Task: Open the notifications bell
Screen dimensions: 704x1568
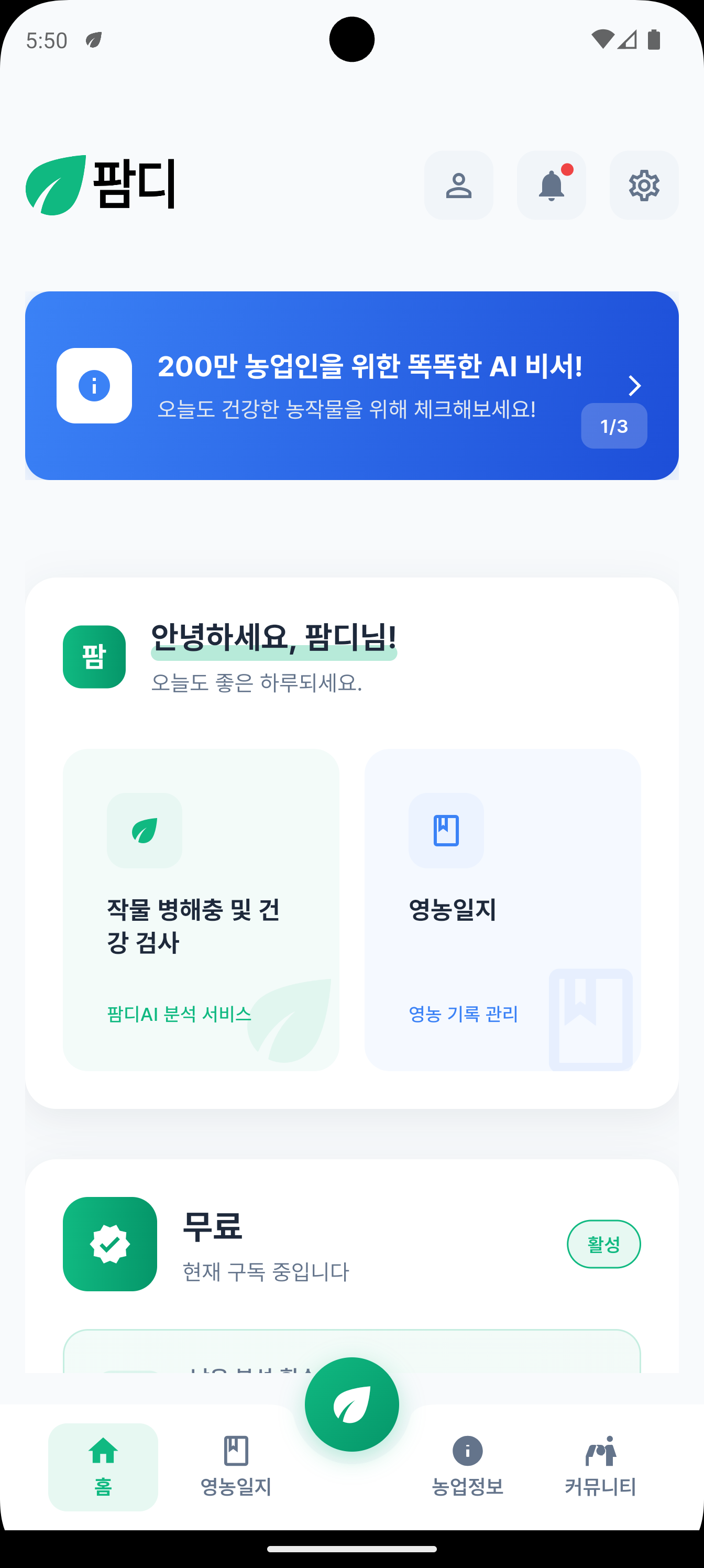Action: pyautogui.click(x=551, y=185)
